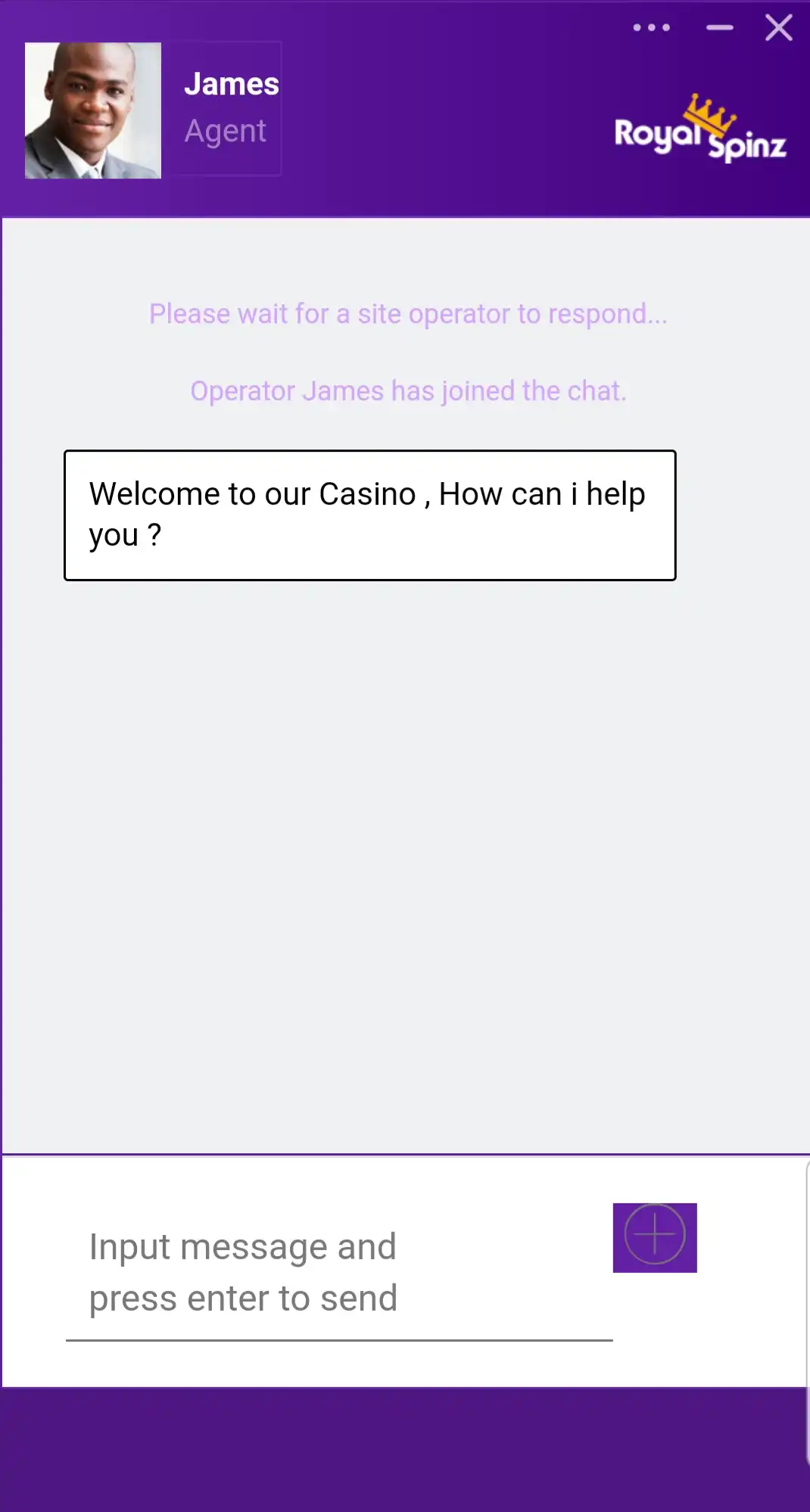Screen dimensions: 810x1512
Task: Open the three-dot chat options menu
Action: 651,28
